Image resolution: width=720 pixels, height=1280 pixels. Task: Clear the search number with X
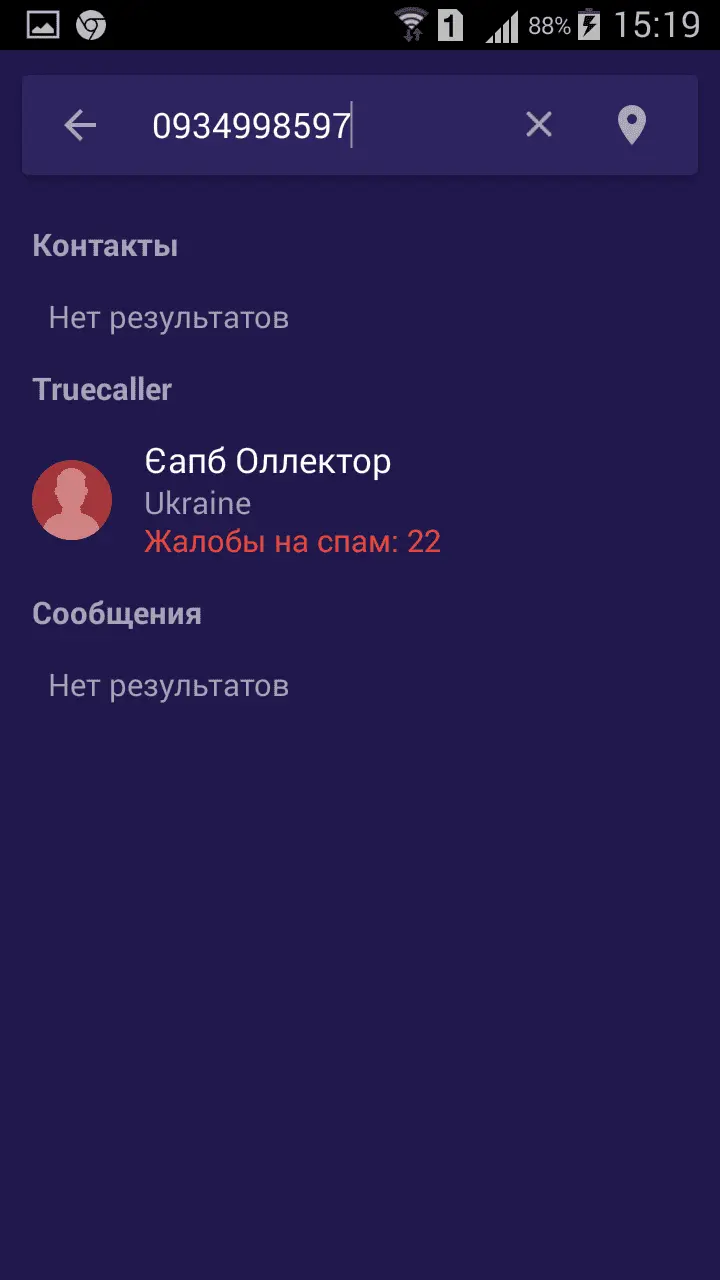pyautogui.click(x=538, y=125)
